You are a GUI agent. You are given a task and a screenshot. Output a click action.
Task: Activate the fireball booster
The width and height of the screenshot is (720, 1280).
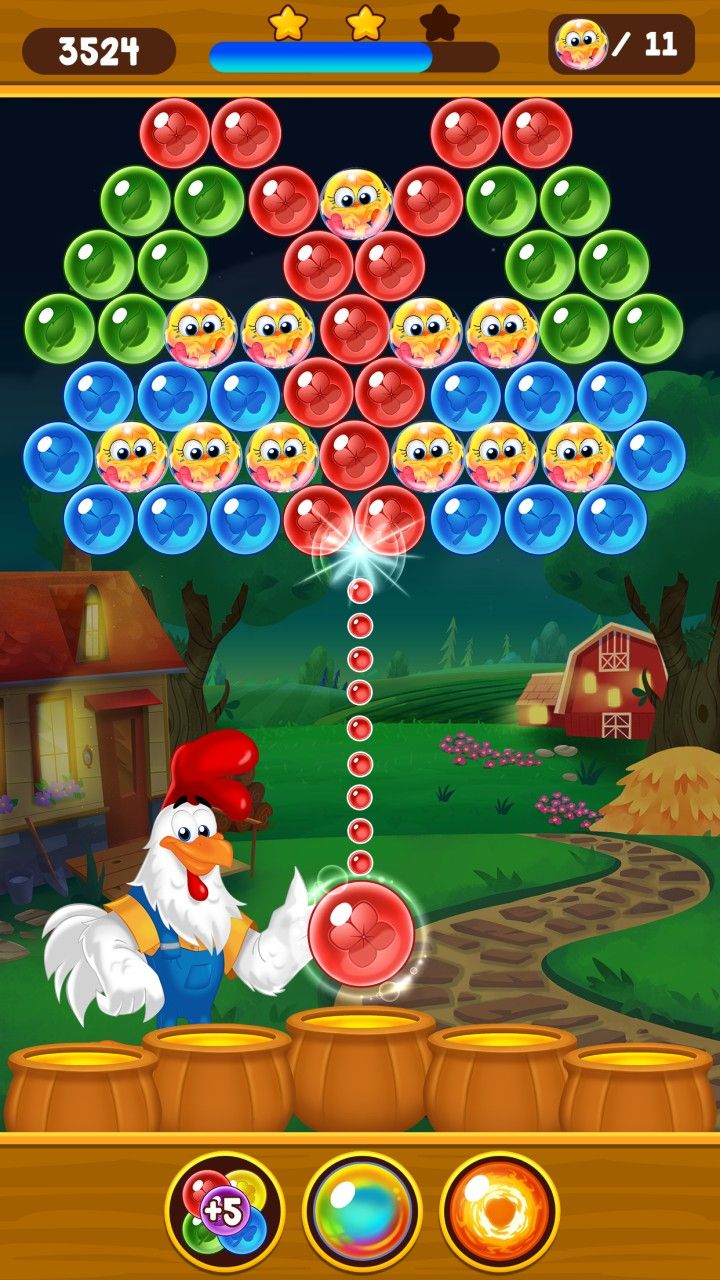coord(499,1211)
